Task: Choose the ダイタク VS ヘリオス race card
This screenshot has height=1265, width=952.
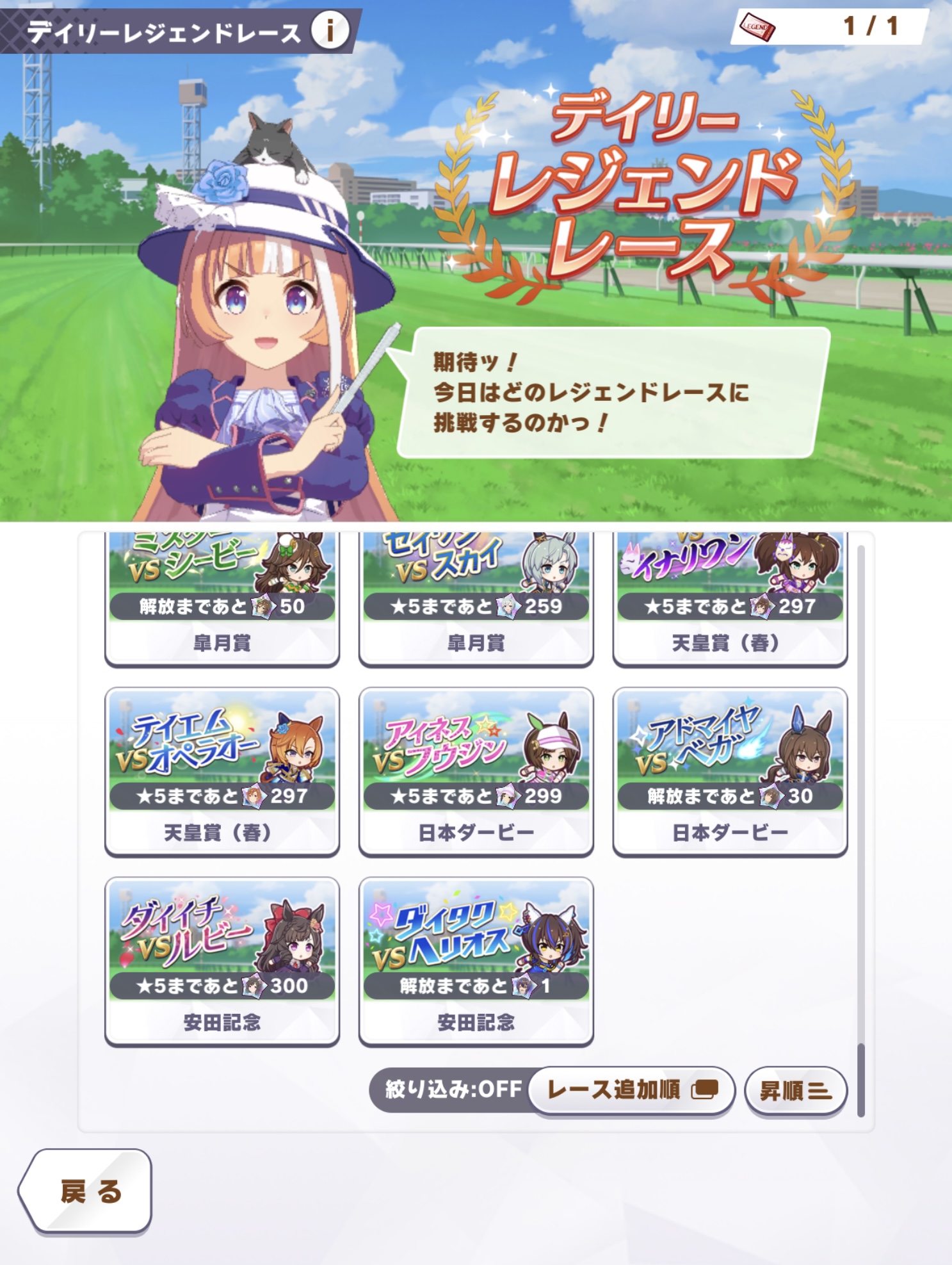Action: [x=476, y=961]
